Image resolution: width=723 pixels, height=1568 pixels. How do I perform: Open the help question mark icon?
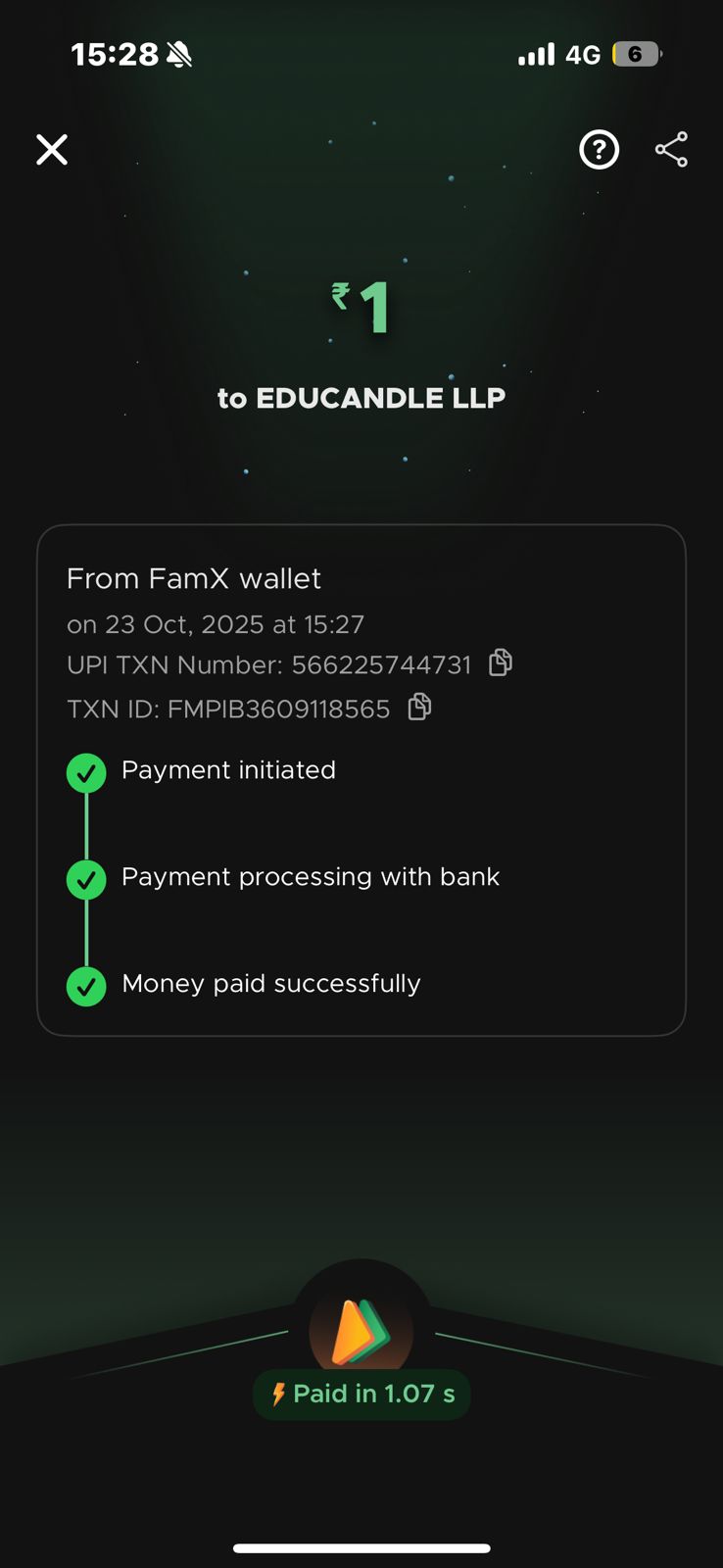[599, 150]
